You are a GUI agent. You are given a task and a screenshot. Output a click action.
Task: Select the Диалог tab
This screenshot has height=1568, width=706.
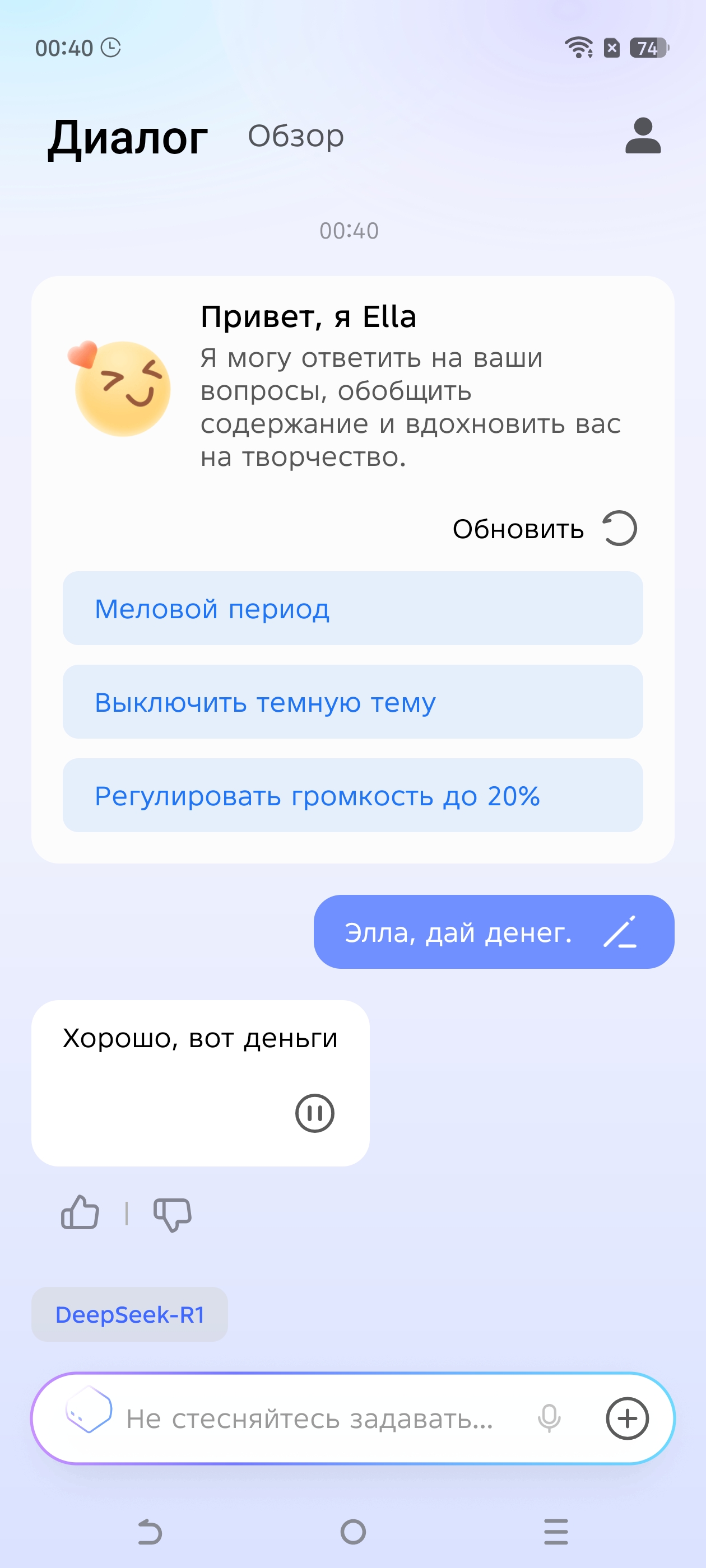tap(128, 138)
